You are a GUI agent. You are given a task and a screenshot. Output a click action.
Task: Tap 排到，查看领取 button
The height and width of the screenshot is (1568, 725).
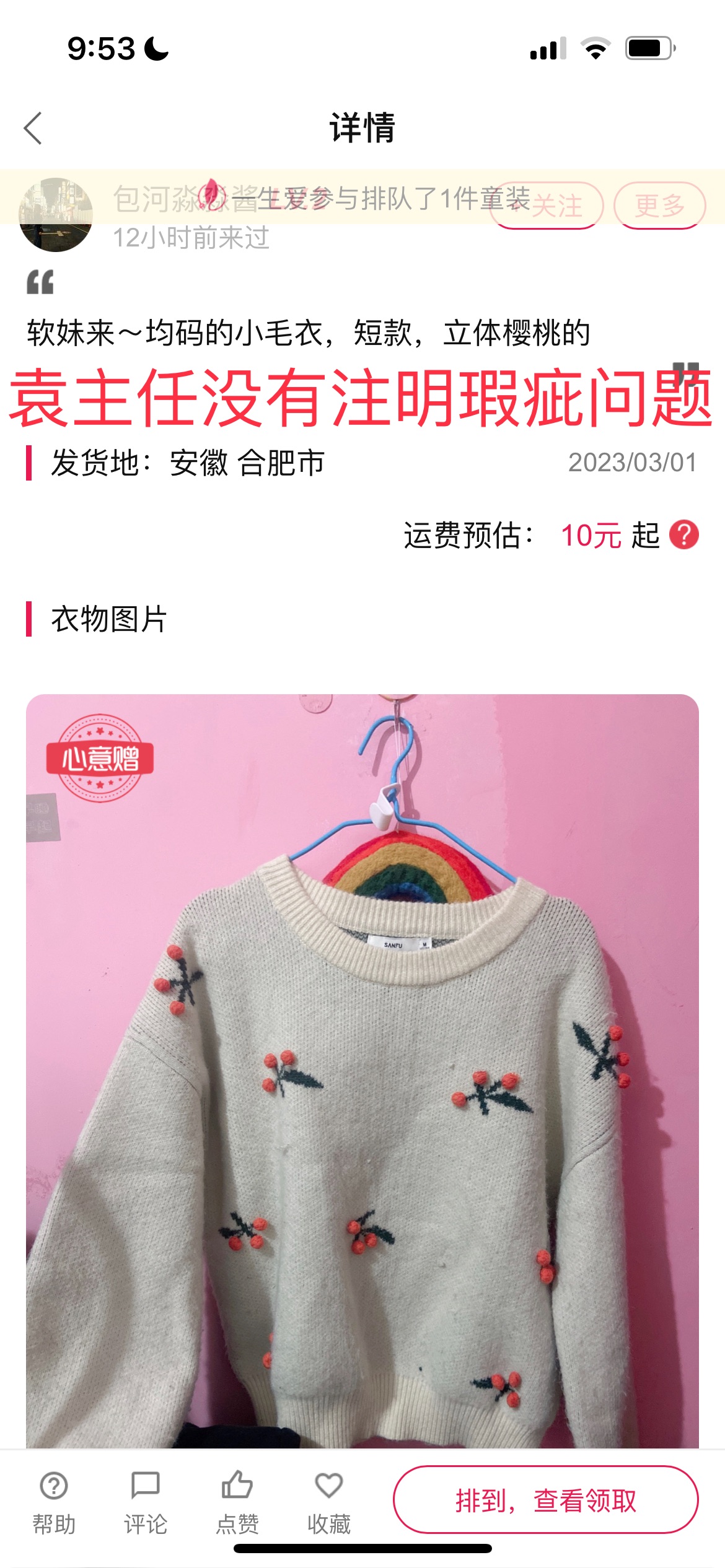click(546, 1500)
